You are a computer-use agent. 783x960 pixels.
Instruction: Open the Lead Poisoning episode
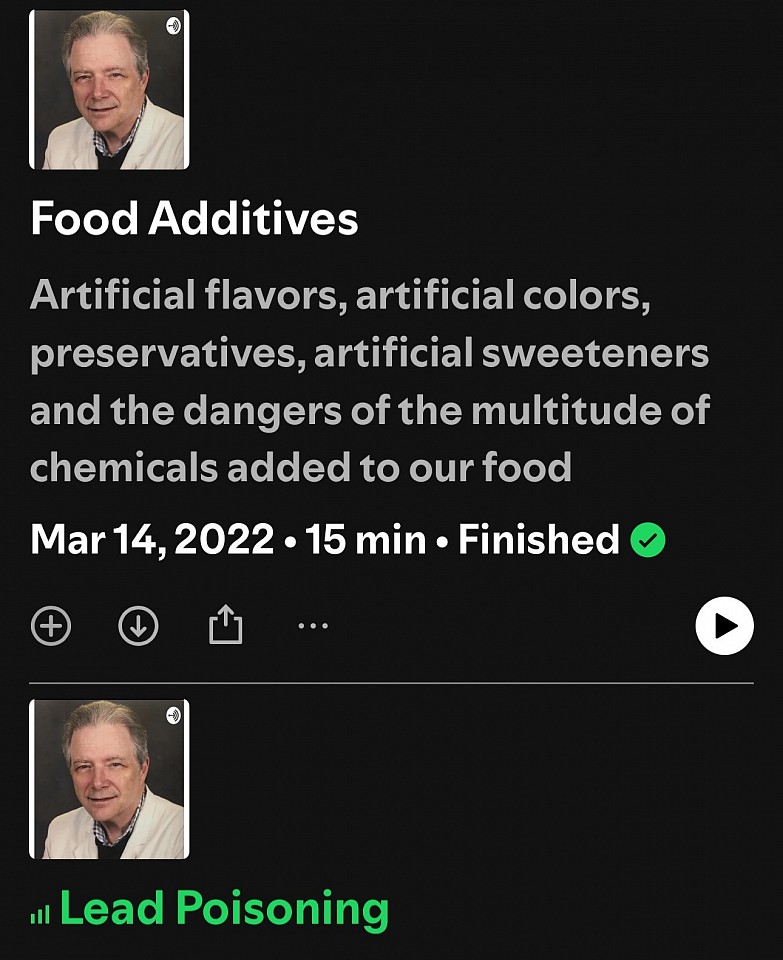click(223, 909)
